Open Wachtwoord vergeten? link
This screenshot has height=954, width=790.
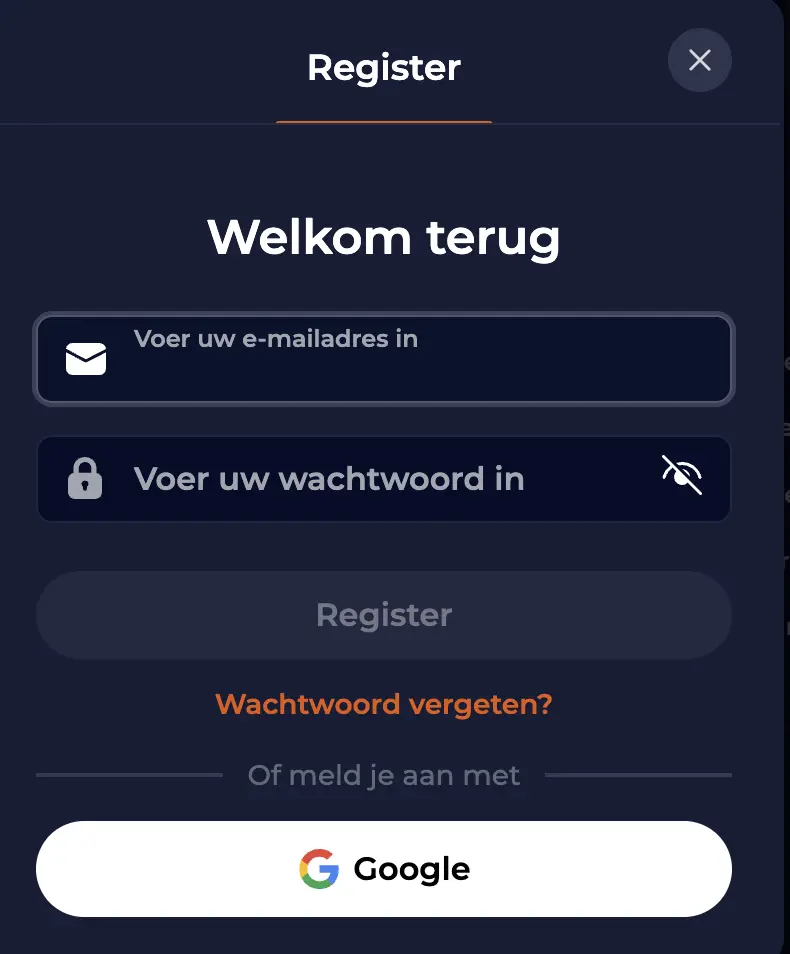384,704
